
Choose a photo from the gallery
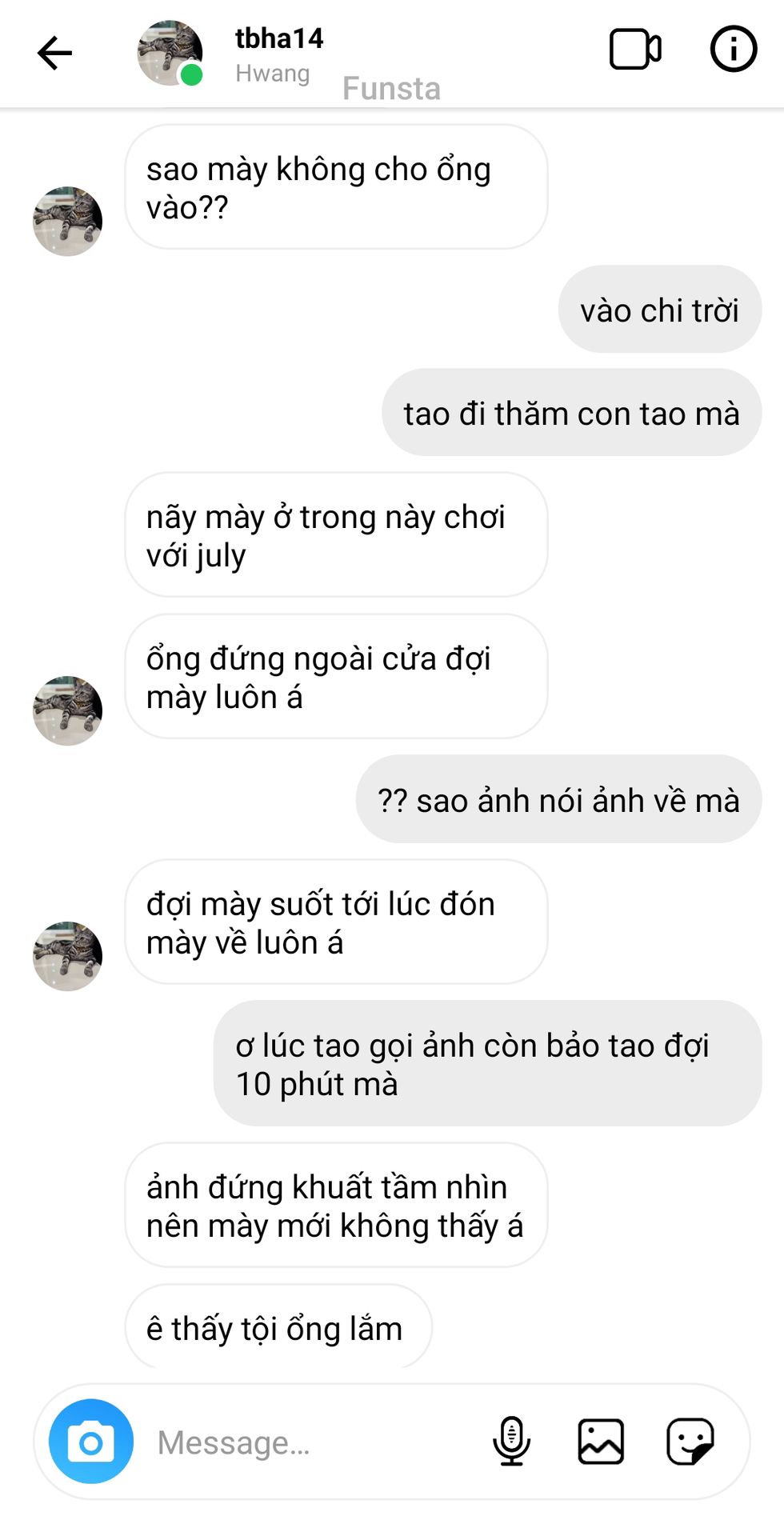coord(601,1442)
